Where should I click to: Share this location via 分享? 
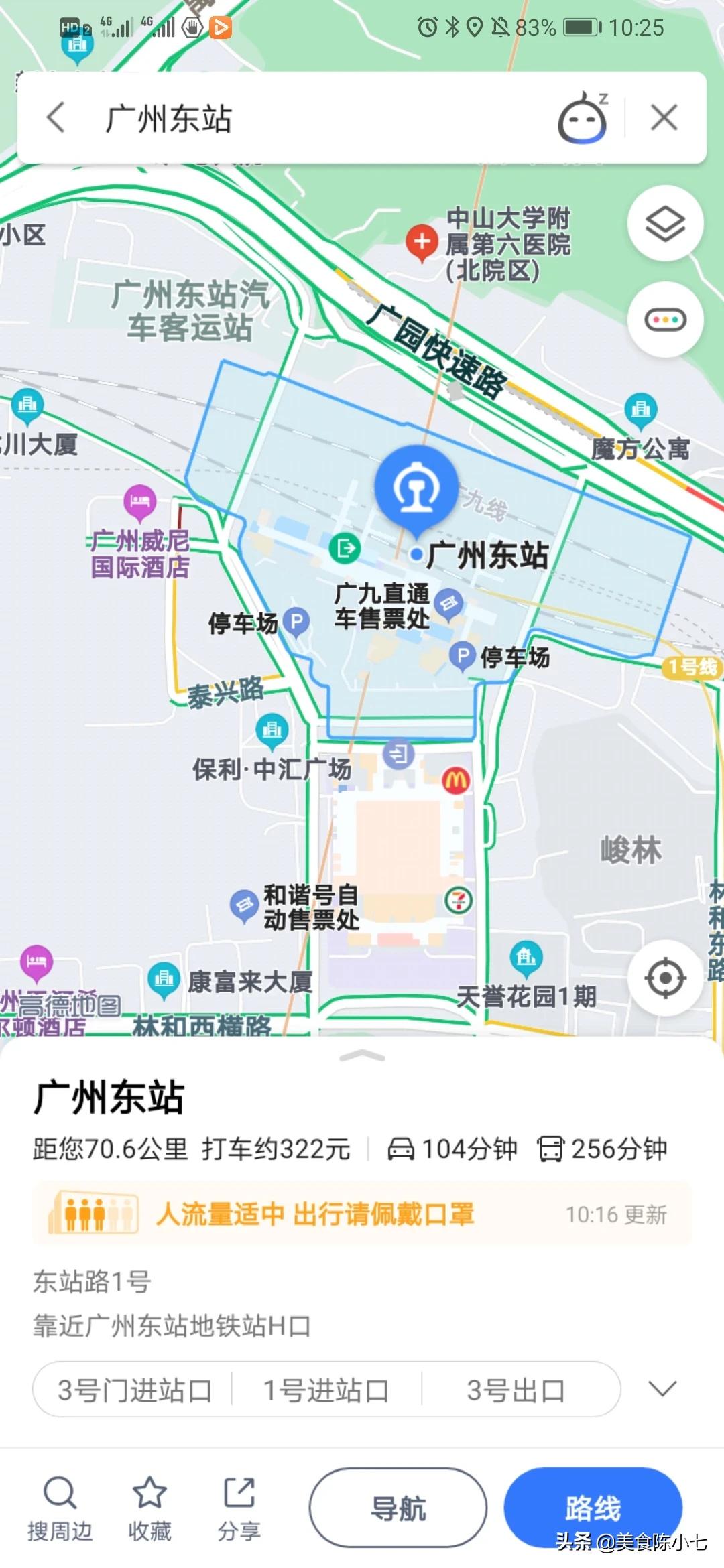click(239, 1508)
